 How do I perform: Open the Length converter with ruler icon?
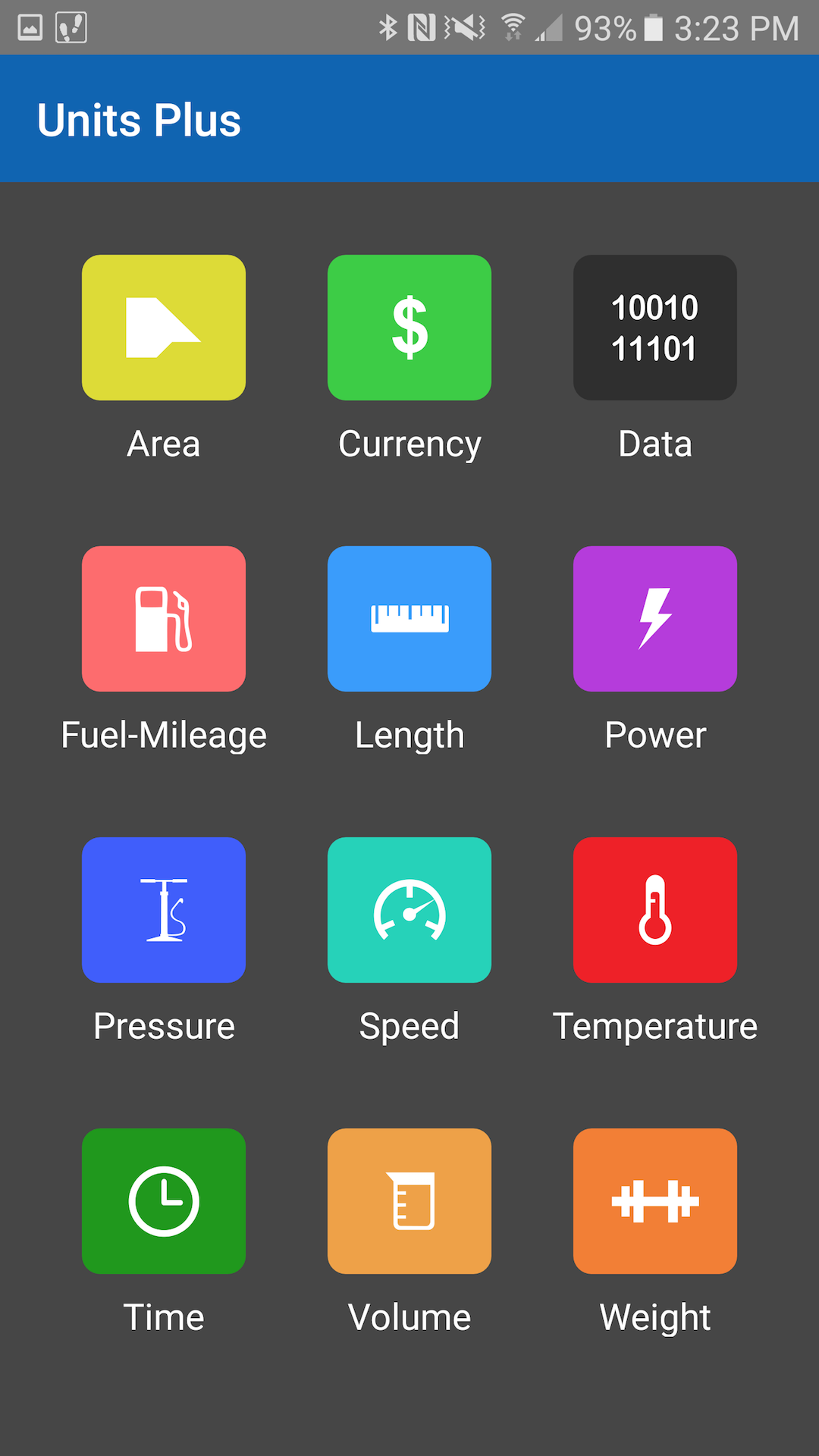[409, 619]
